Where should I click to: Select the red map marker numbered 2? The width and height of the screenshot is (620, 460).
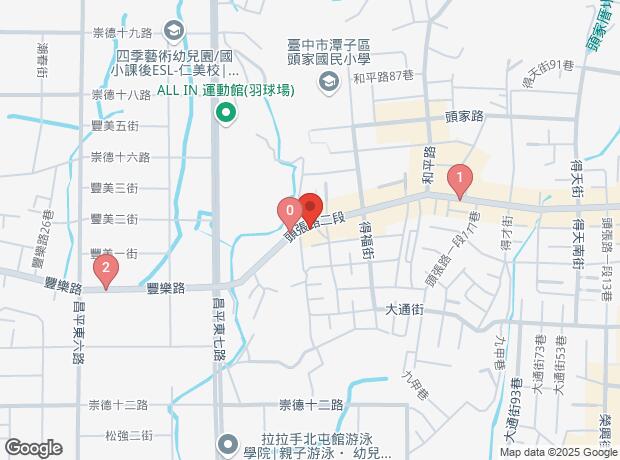pos(105,269)
